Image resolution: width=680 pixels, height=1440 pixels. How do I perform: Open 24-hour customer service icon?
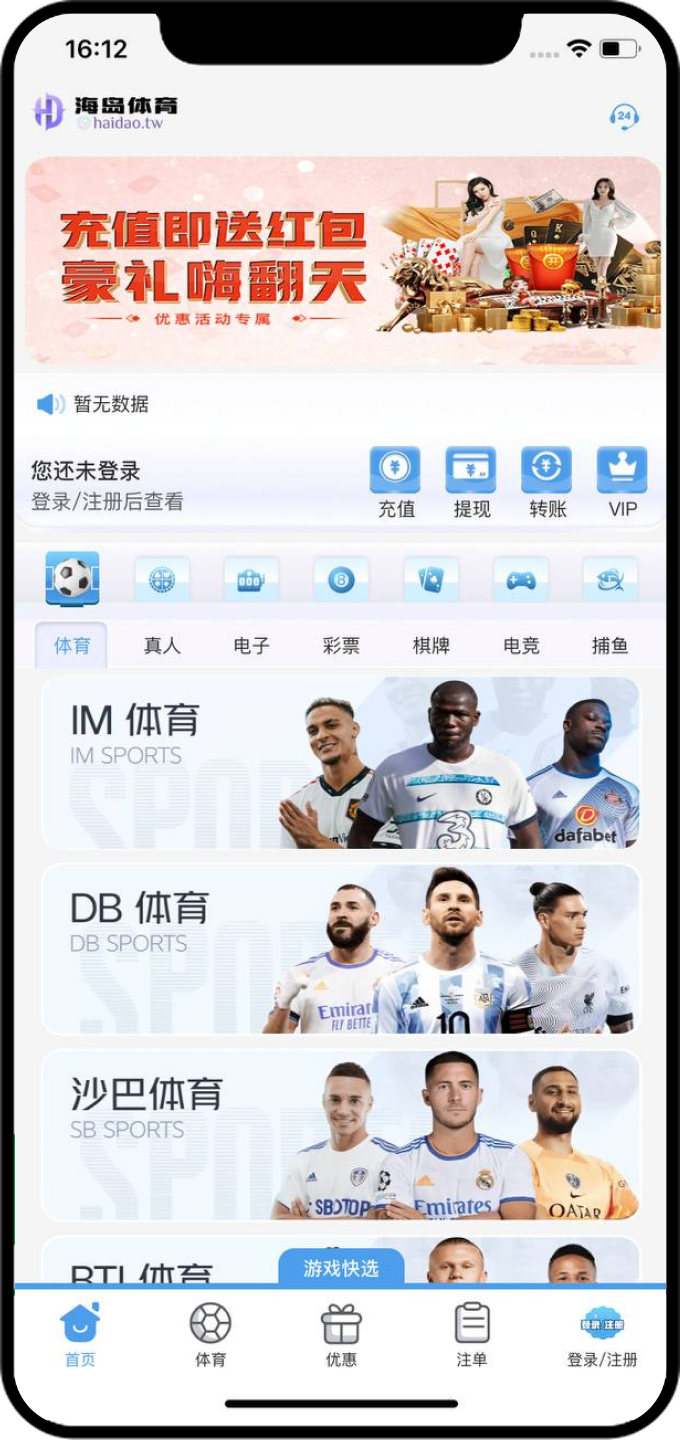tap(624, 117)
